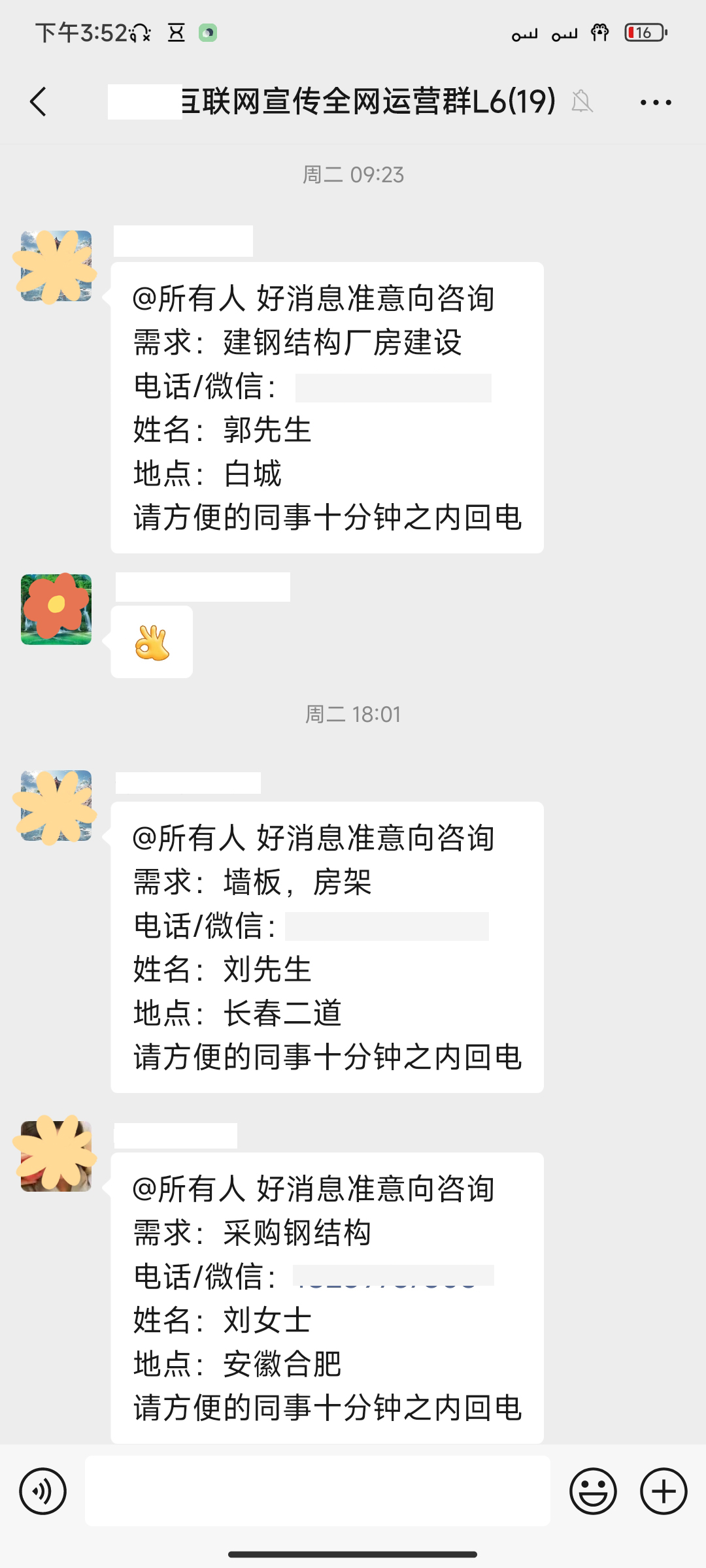The width and height of the screenshot is (706, 1568).
Task: Focus the message text field
Action: coord(317,1492)
